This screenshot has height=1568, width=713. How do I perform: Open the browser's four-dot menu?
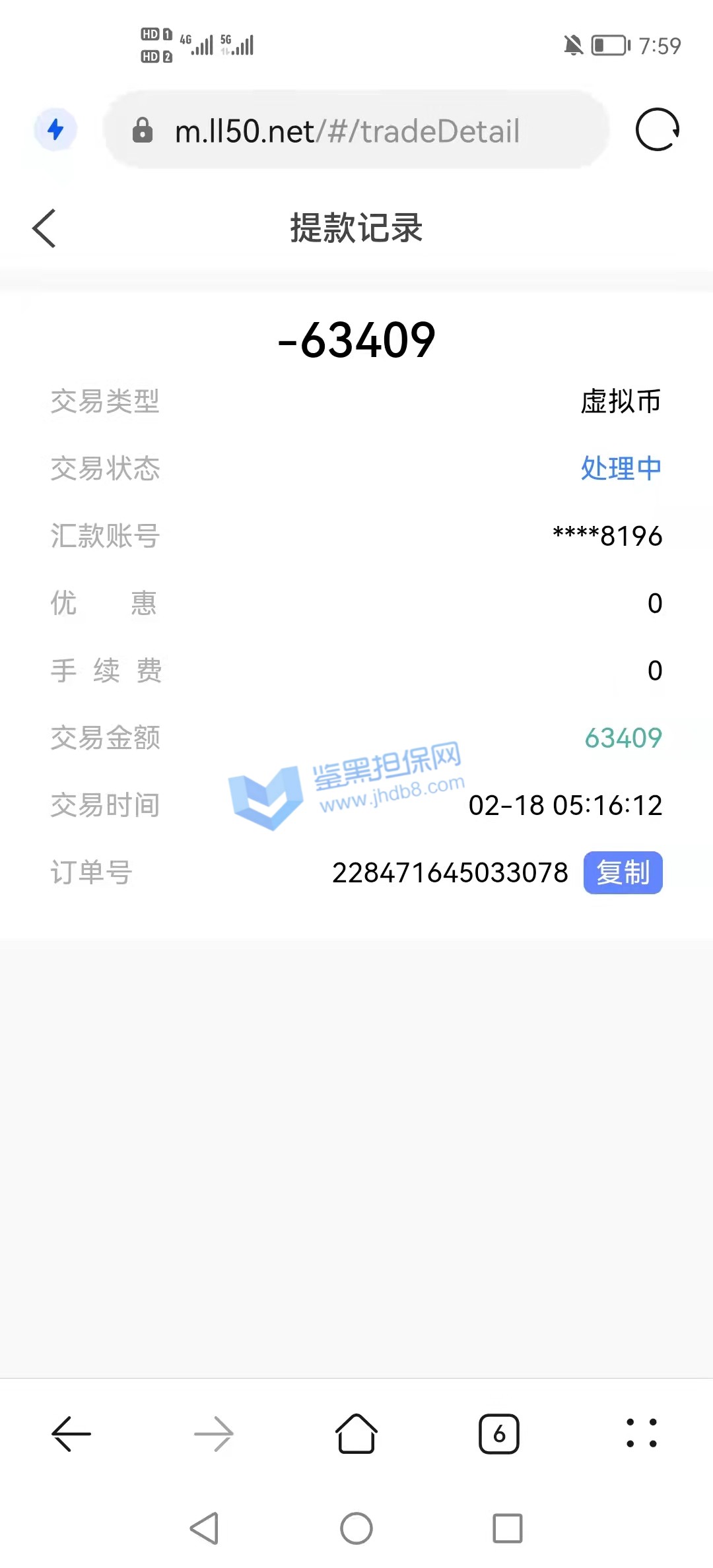641,1433
